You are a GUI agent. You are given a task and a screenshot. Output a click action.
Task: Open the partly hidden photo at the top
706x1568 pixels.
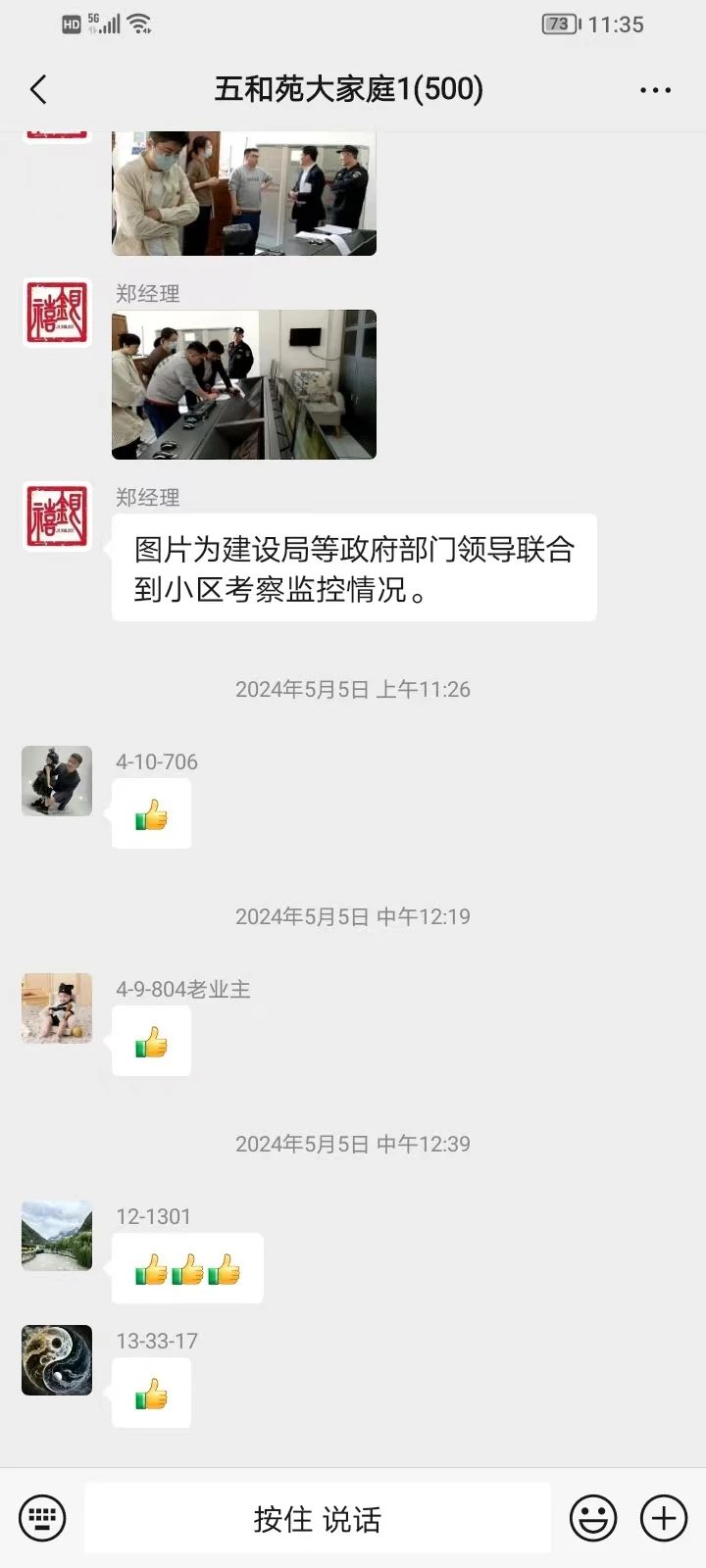coord(243,193)
